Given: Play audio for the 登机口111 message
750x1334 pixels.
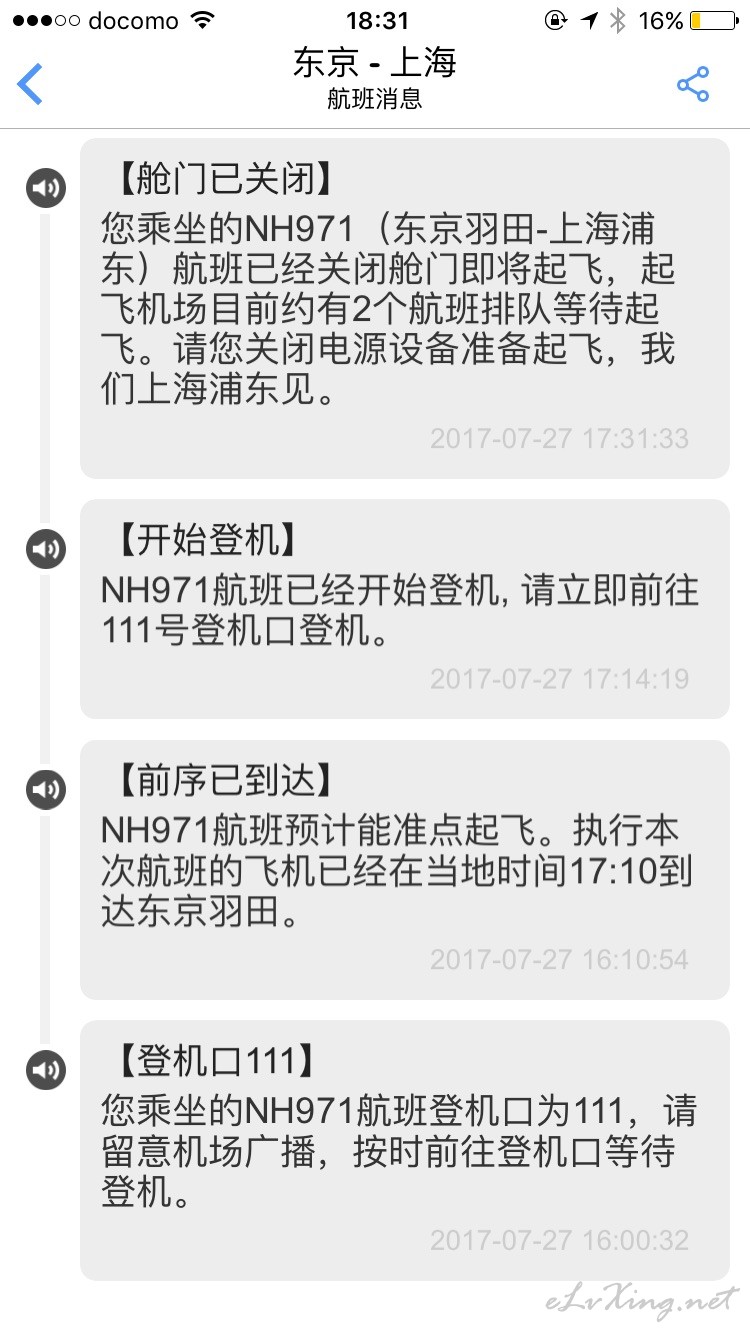Looking at the screenshot, I should (x=46, y=1070).
